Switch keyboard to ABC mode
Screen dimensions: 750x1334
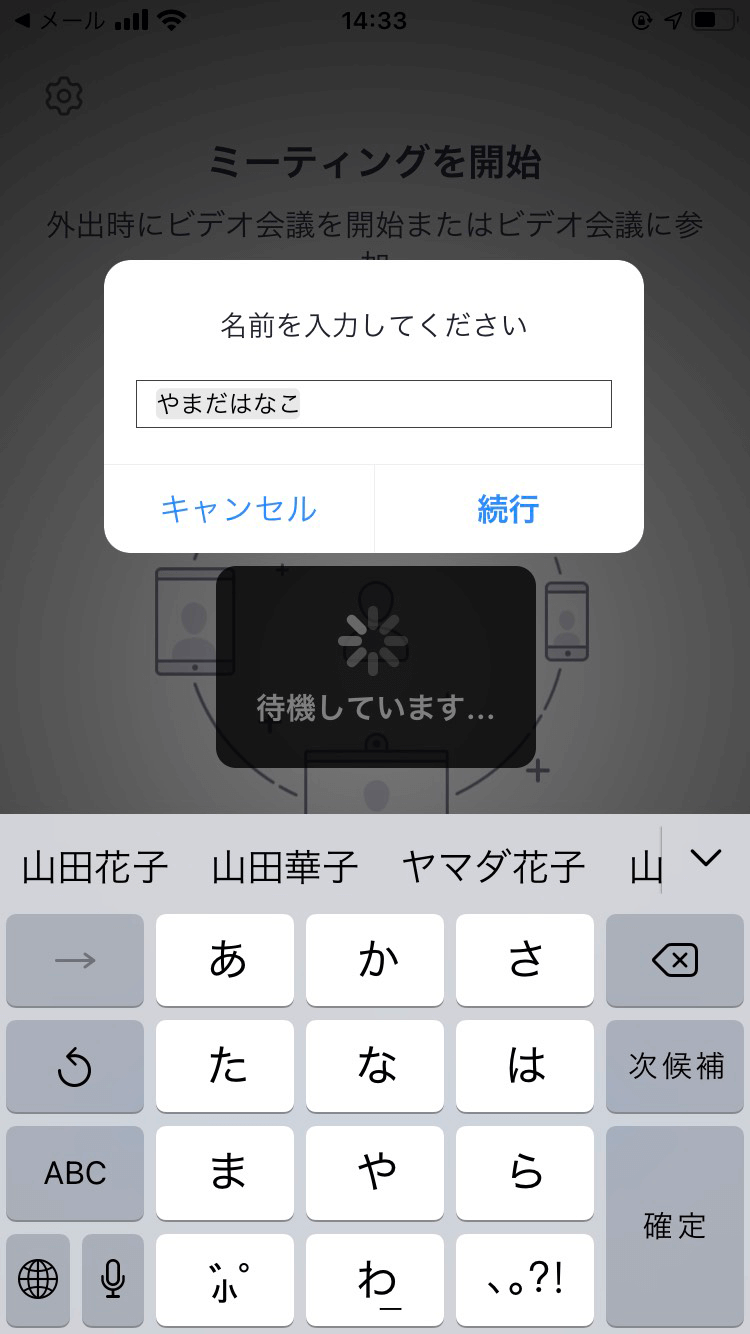[75, 1173]
